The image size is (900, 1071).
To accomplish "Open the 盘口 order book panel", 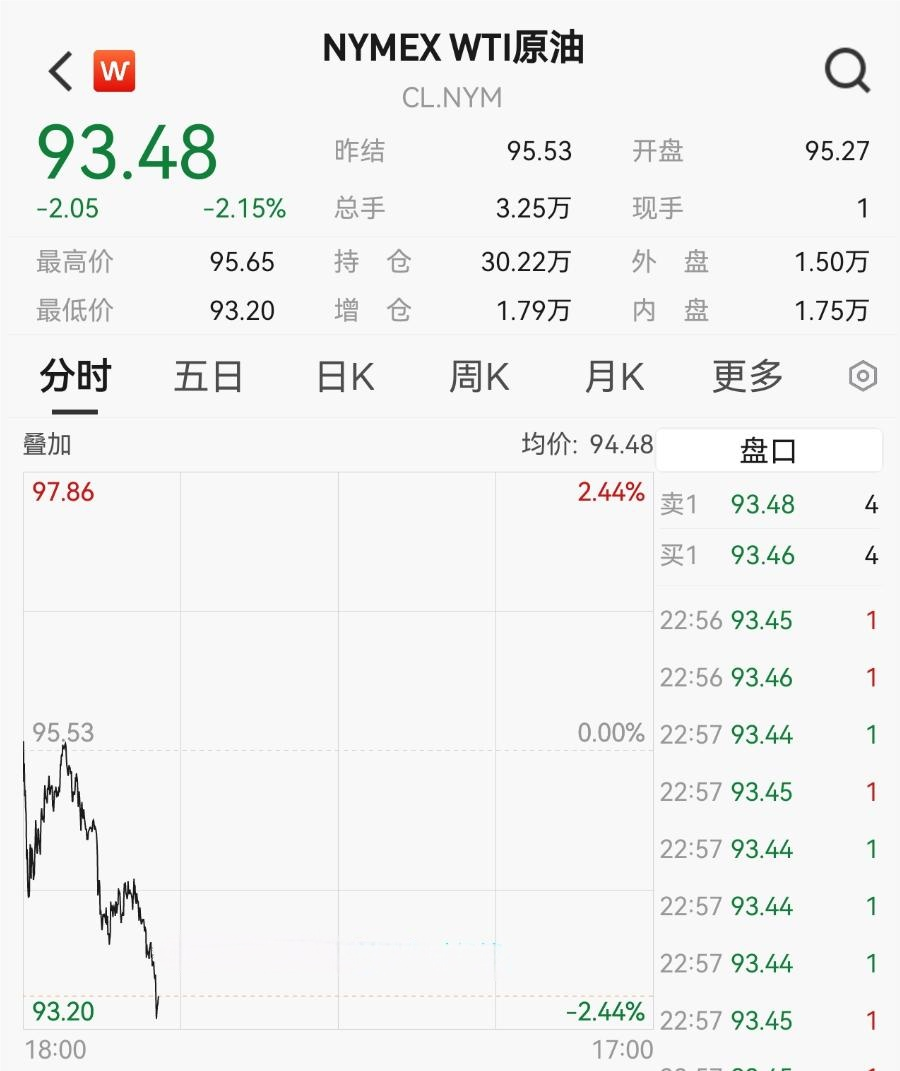I will tap(769, 450).
